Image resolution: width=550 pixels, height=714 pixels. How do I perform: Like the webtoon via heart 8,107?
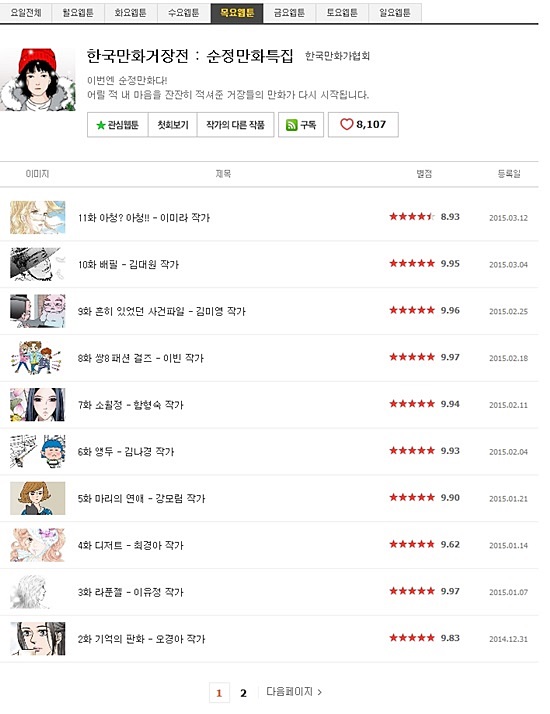(x=363, y=125)
